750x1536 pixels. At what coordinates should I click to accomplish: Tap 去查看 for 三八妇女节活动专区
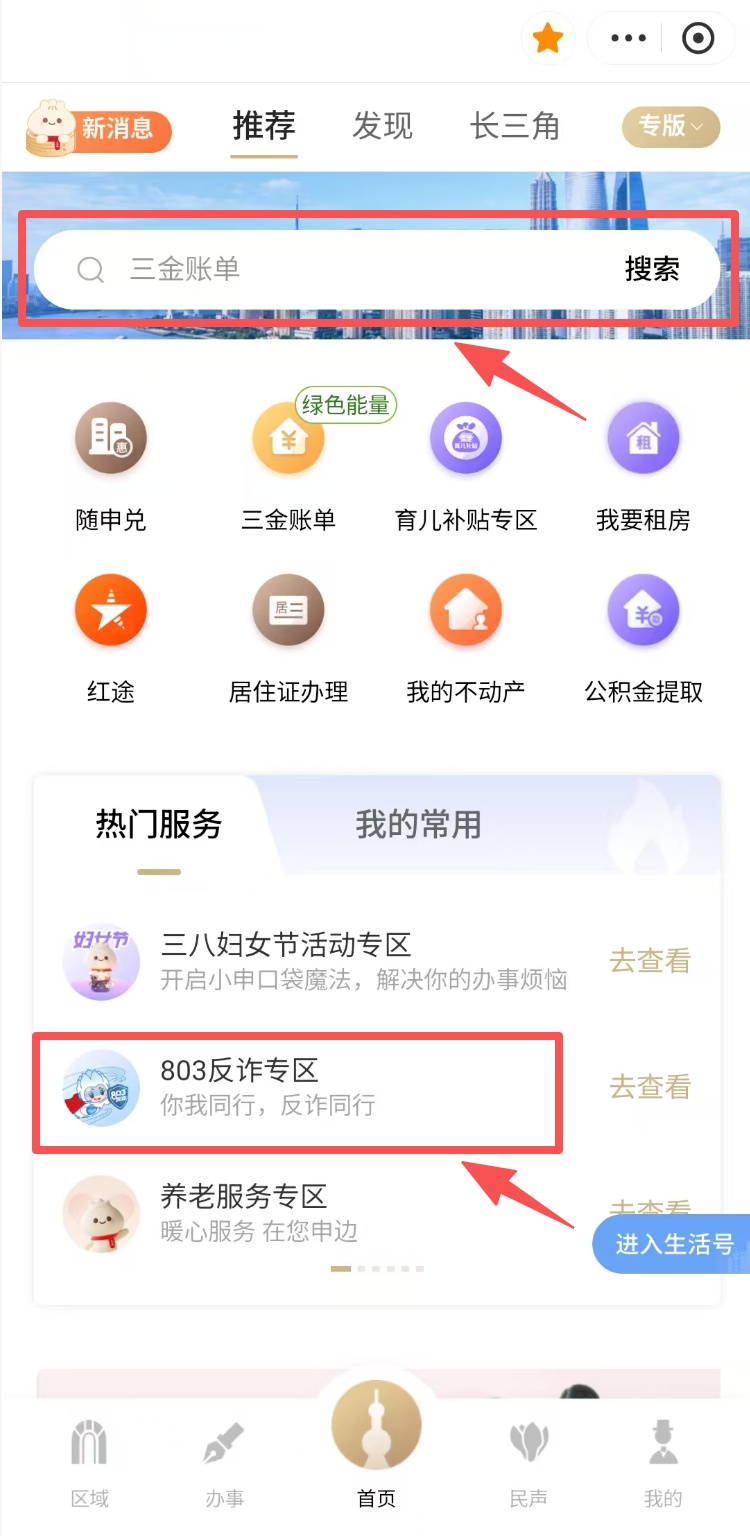[650, 962]
